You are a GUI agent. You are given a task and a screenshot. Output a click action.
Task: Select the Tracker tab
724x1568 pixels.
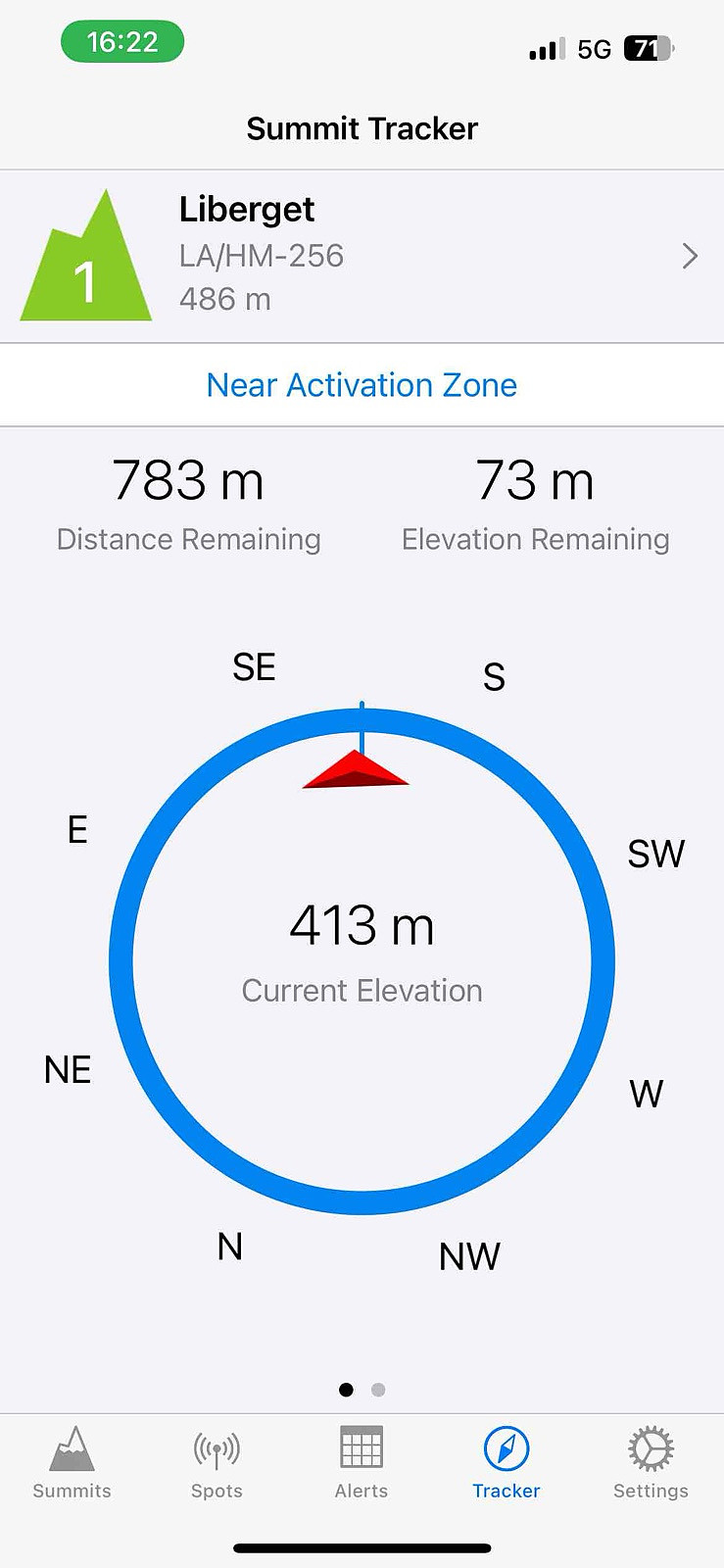(507, 1463)
